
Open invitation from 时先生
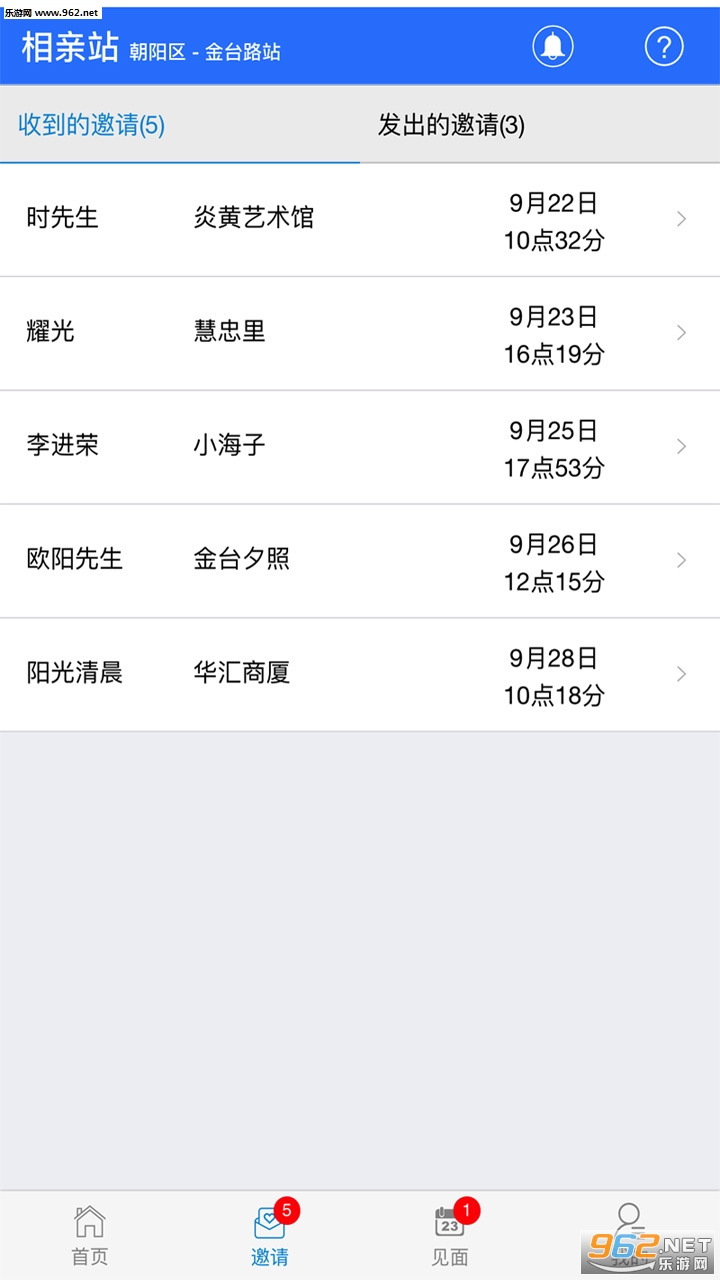coord(360,220)
